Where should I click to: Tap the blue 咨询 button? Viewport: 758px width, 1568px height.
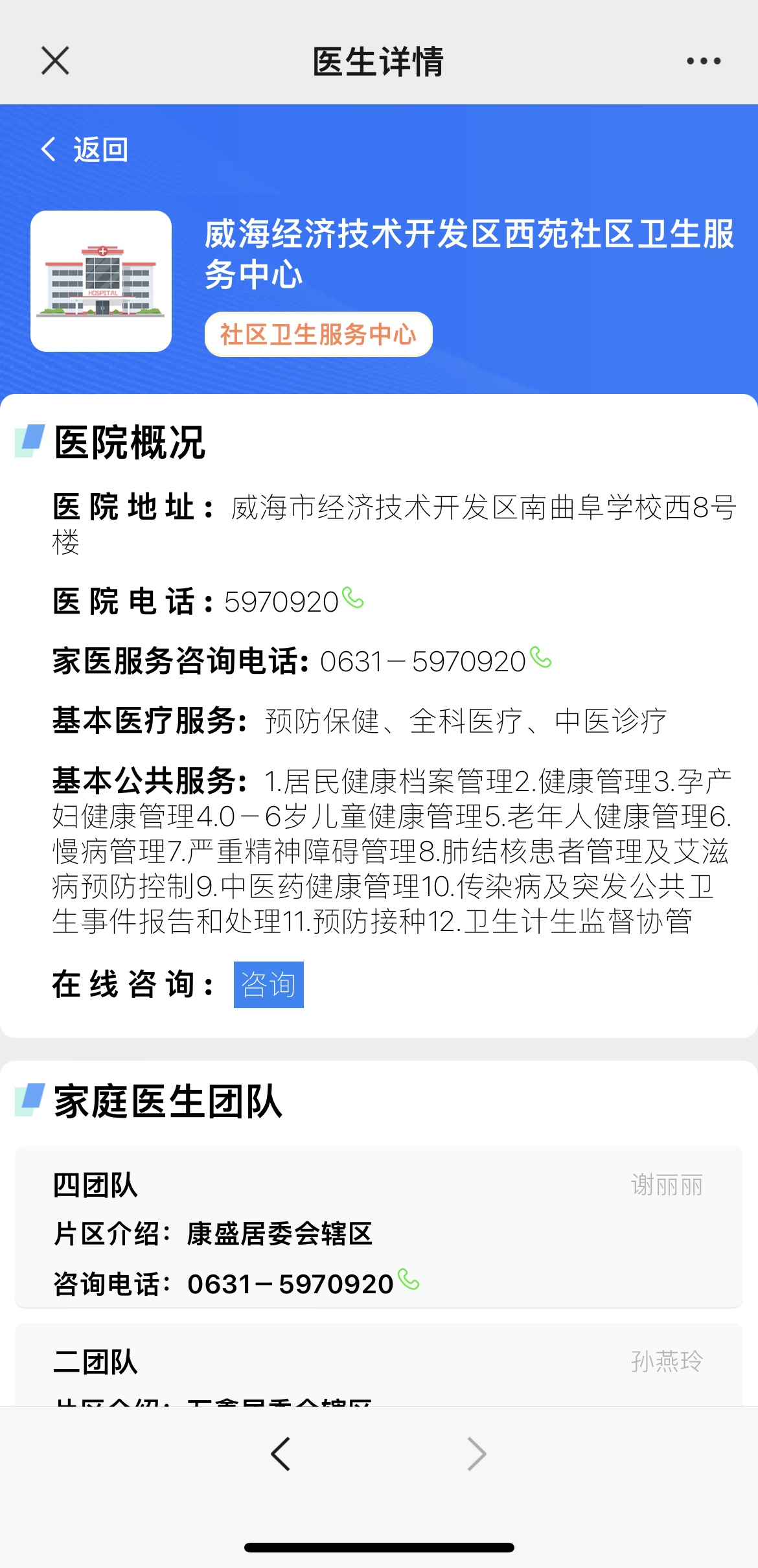pos(268,985)
